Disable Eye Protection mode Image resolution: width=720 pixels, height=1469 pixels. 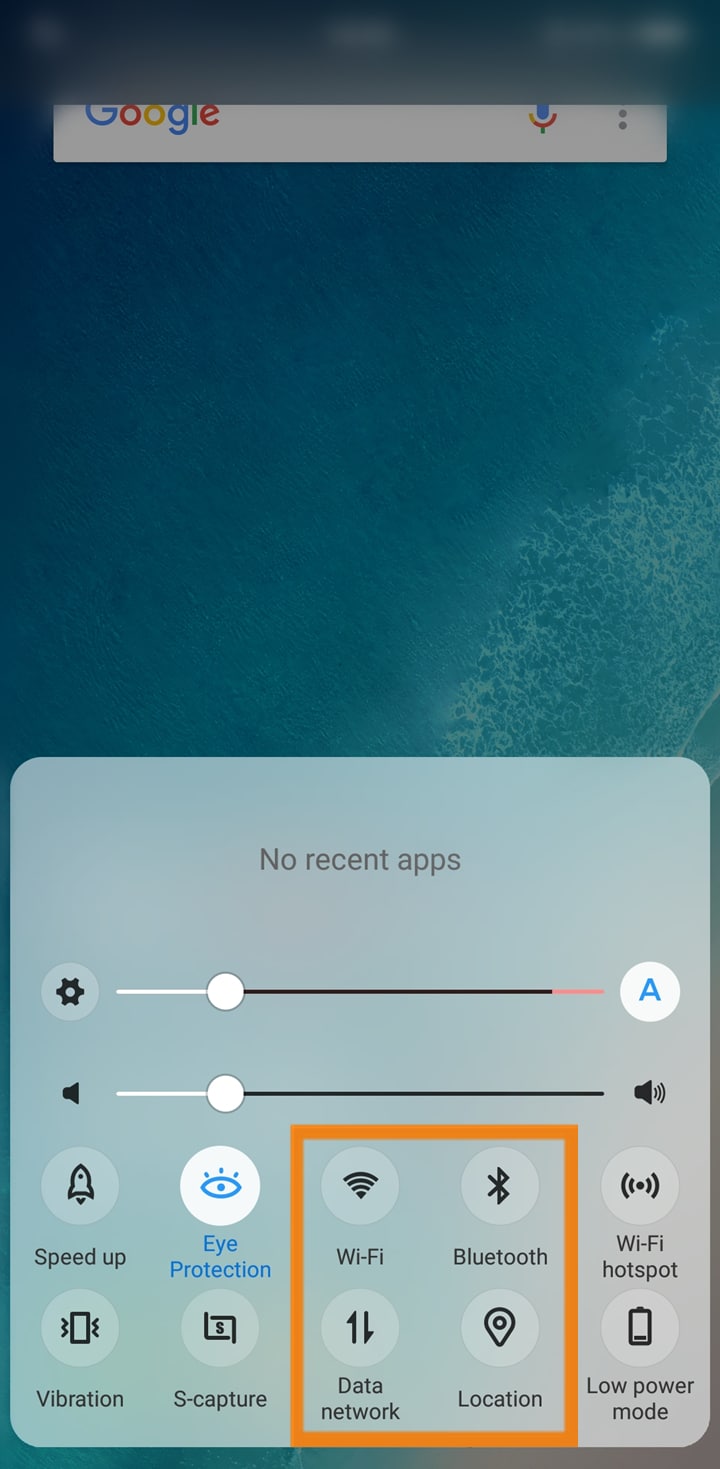[x=220, y=1186]
